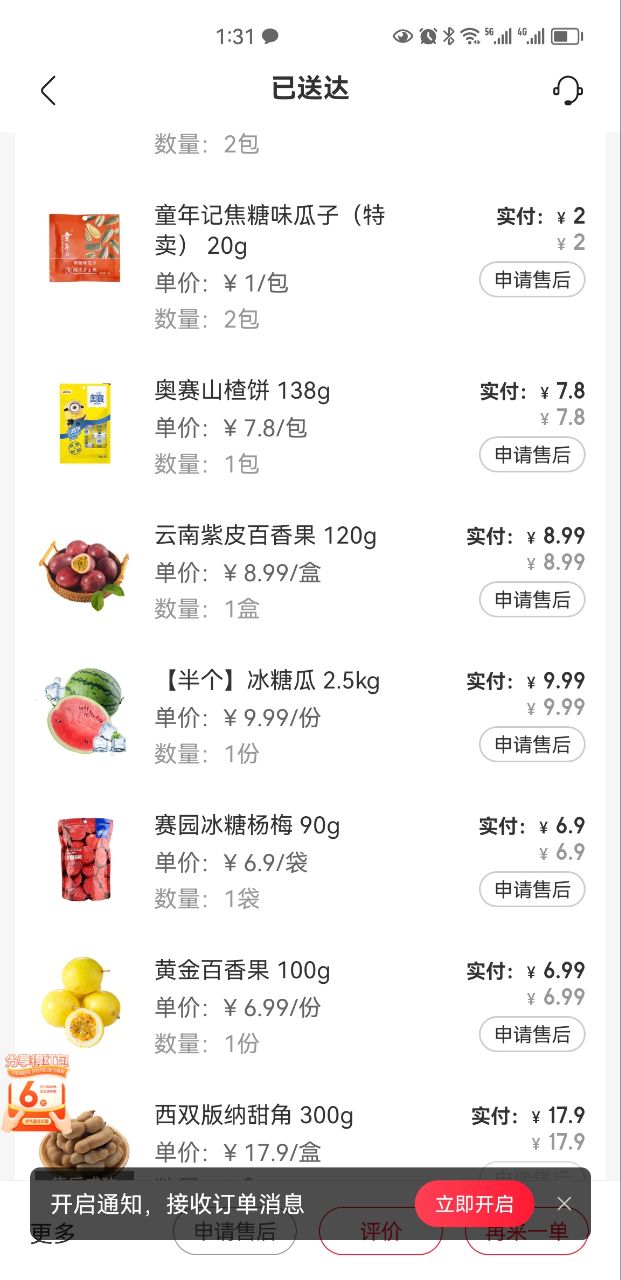Request after-sales for 黄金百香果
621x1280 pixels.
coord(532,1034)
